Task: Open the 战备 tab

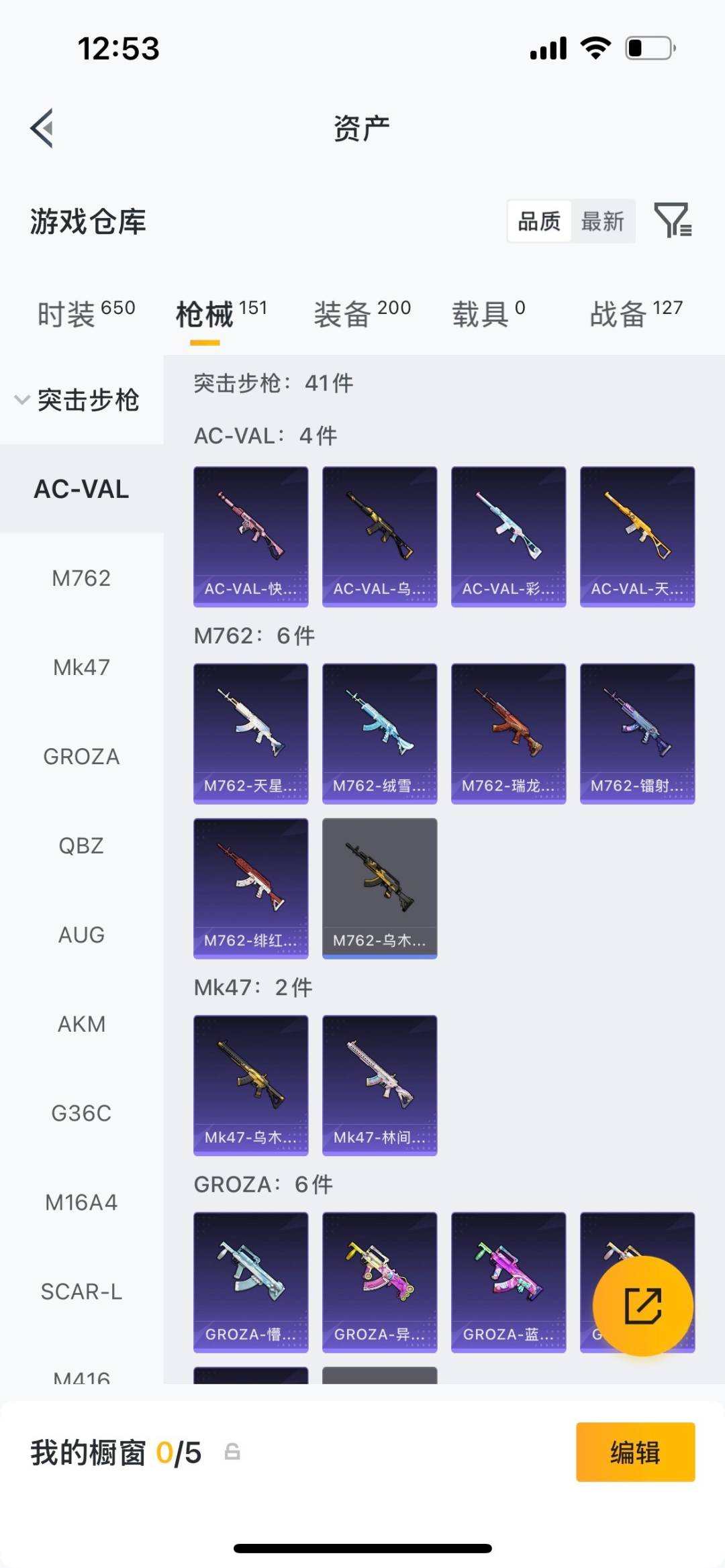Action: pos(636,313)
